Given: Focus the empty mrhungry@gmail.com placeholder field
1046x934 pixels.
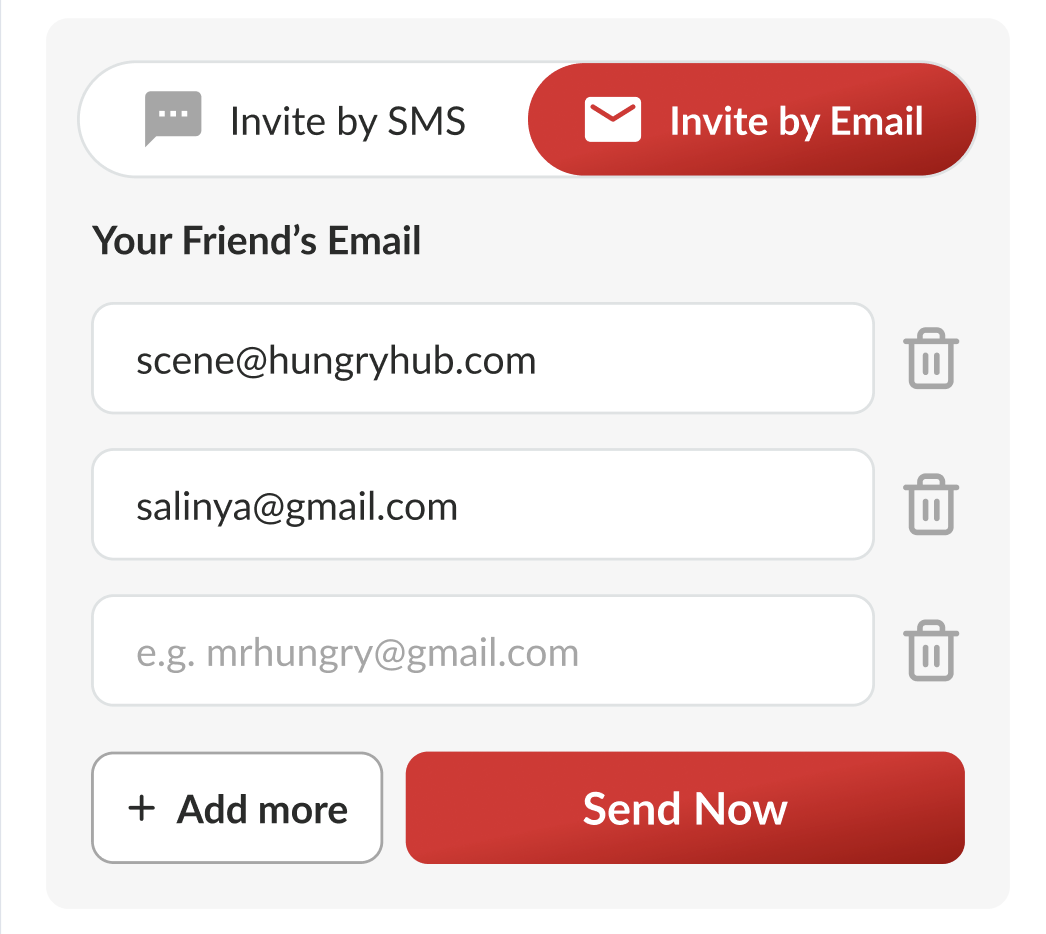Looking at the screenshot, I should click(x=482, y=651).
